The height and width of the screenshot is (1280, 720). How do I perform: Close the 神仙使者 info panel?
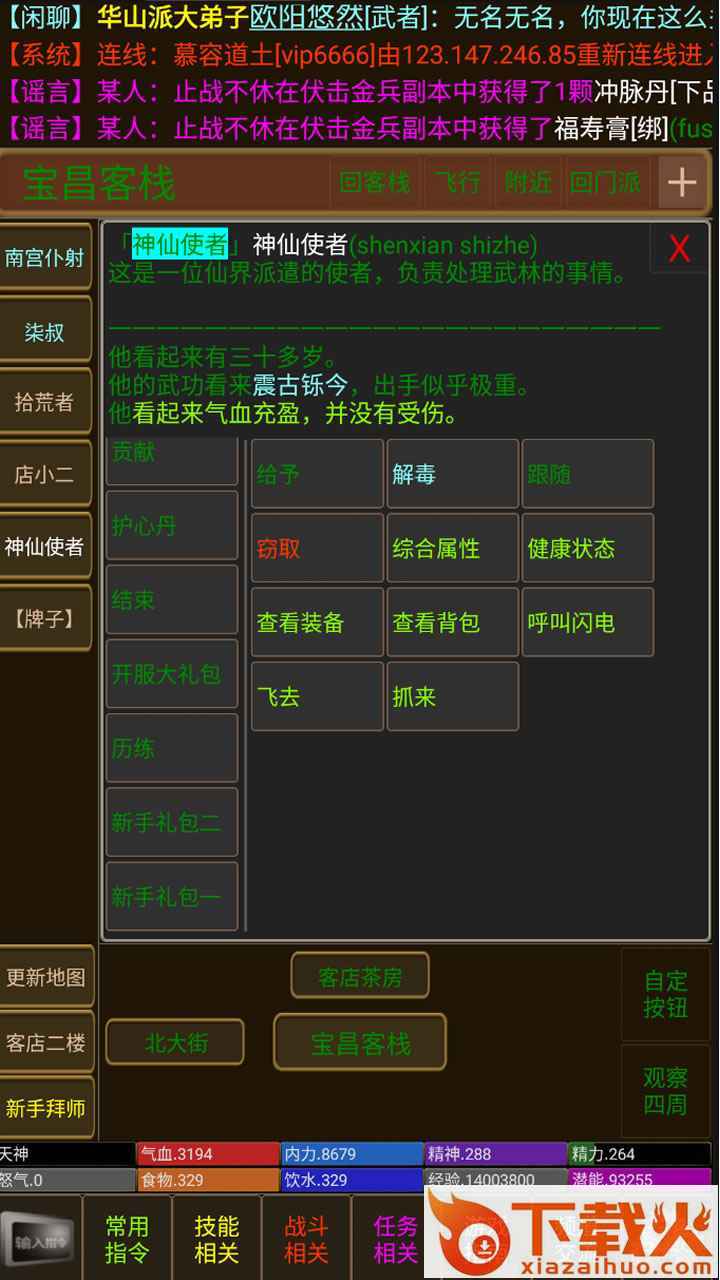pos(680,248)
